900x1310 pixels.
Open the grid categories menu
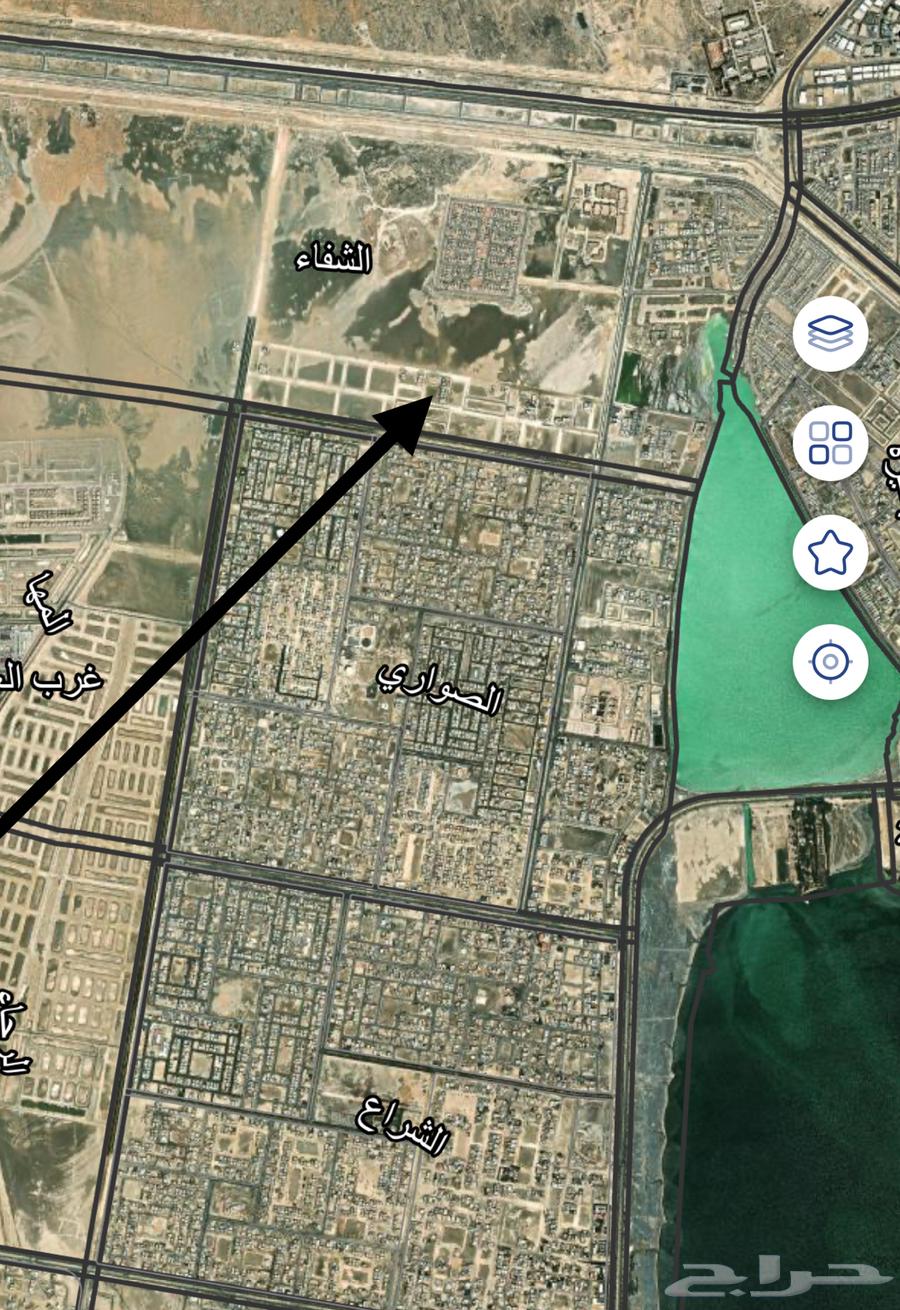[830, 443]
